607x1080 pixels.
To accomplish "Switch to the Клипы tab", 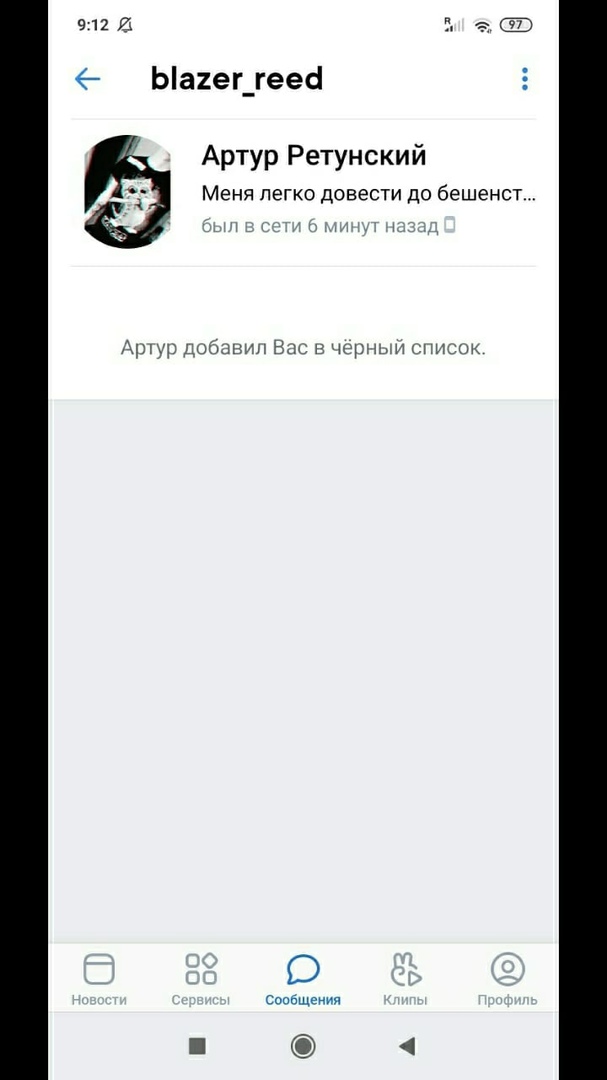I will click(405, 979).
